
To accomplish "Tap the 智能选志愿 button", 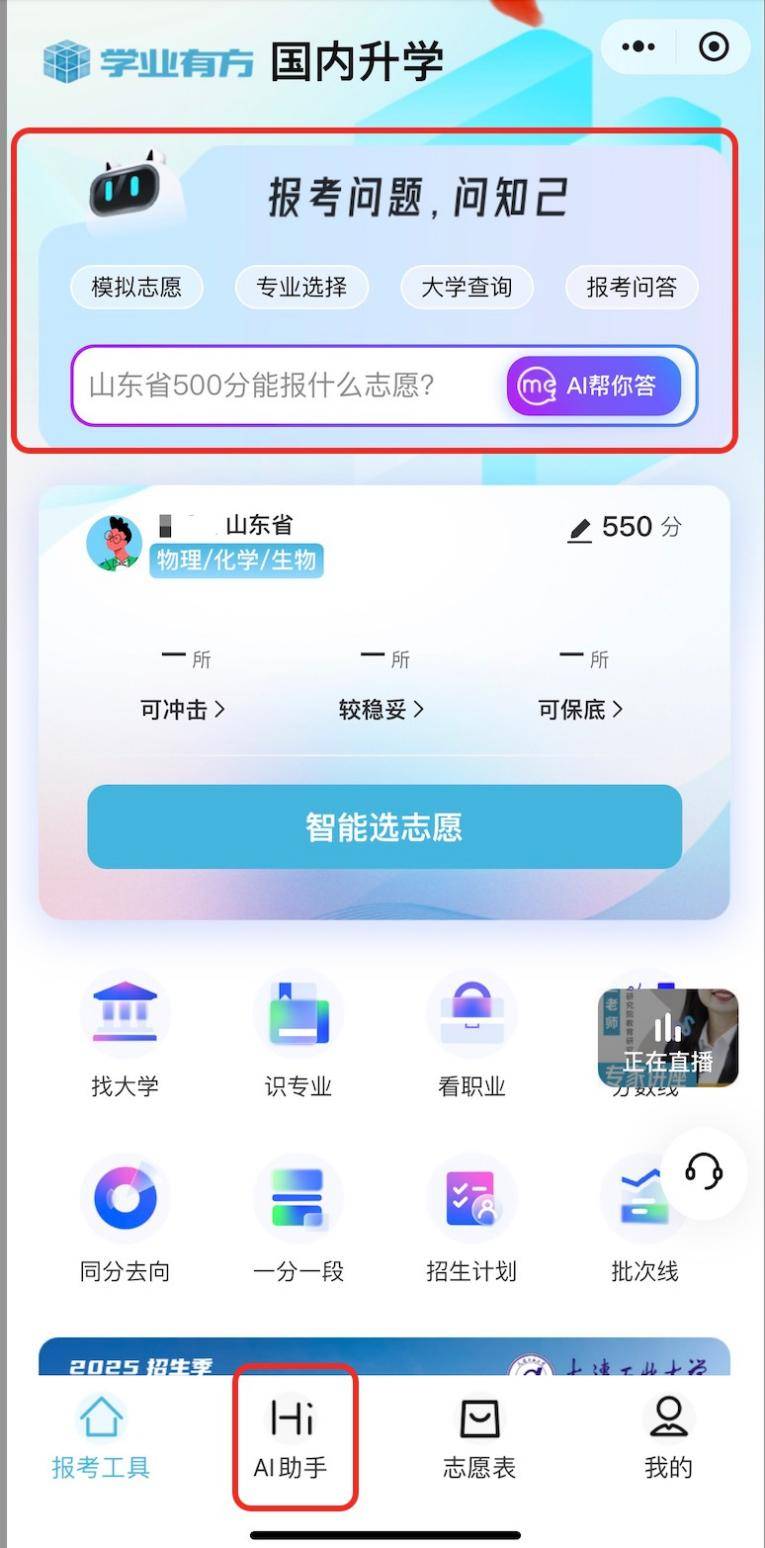I will pyautogui.click(x=384, y=827).
